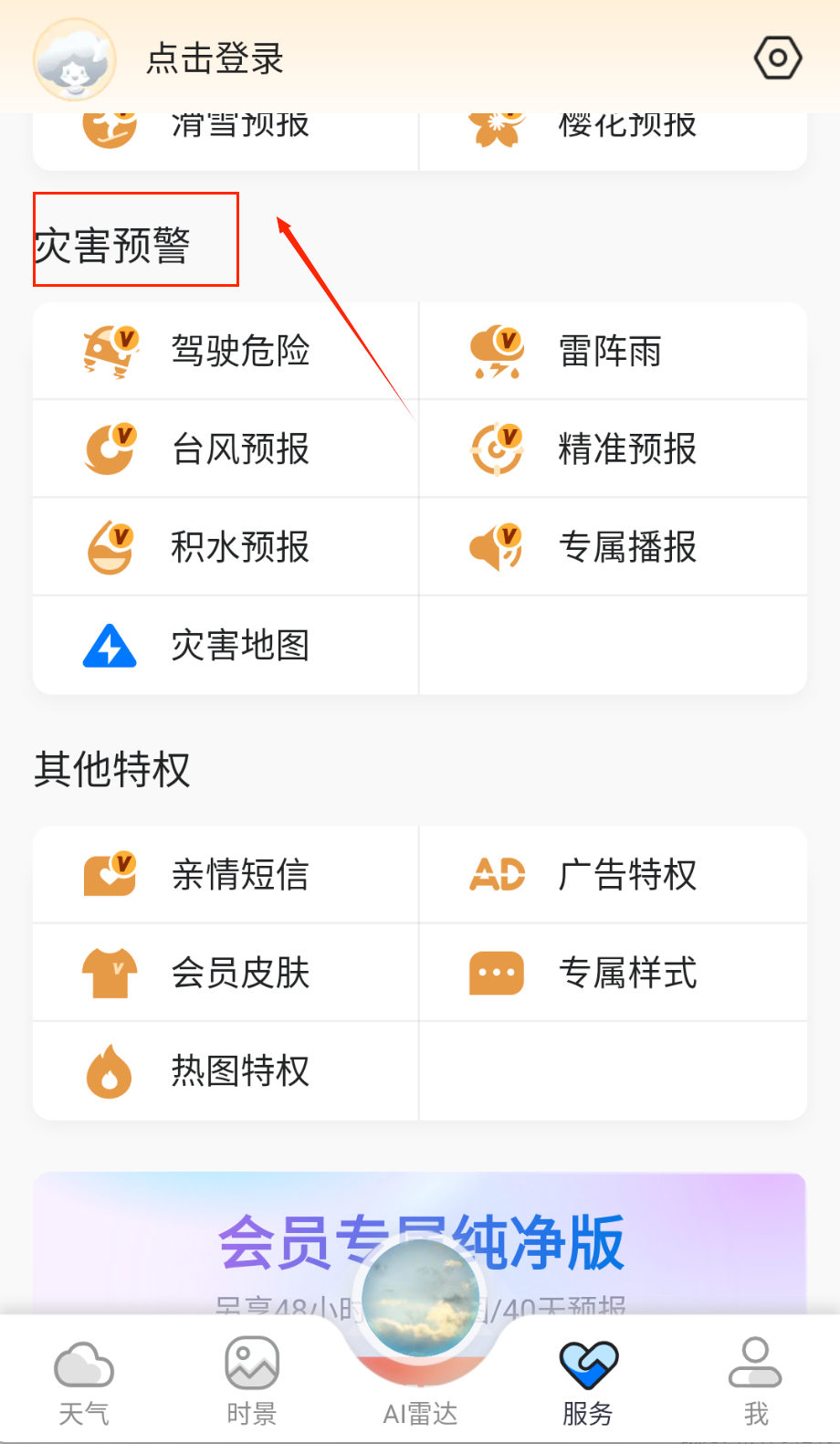The image size is (840, 1444).
Task: Select 台风预报
Action: (x=226, y=449)
